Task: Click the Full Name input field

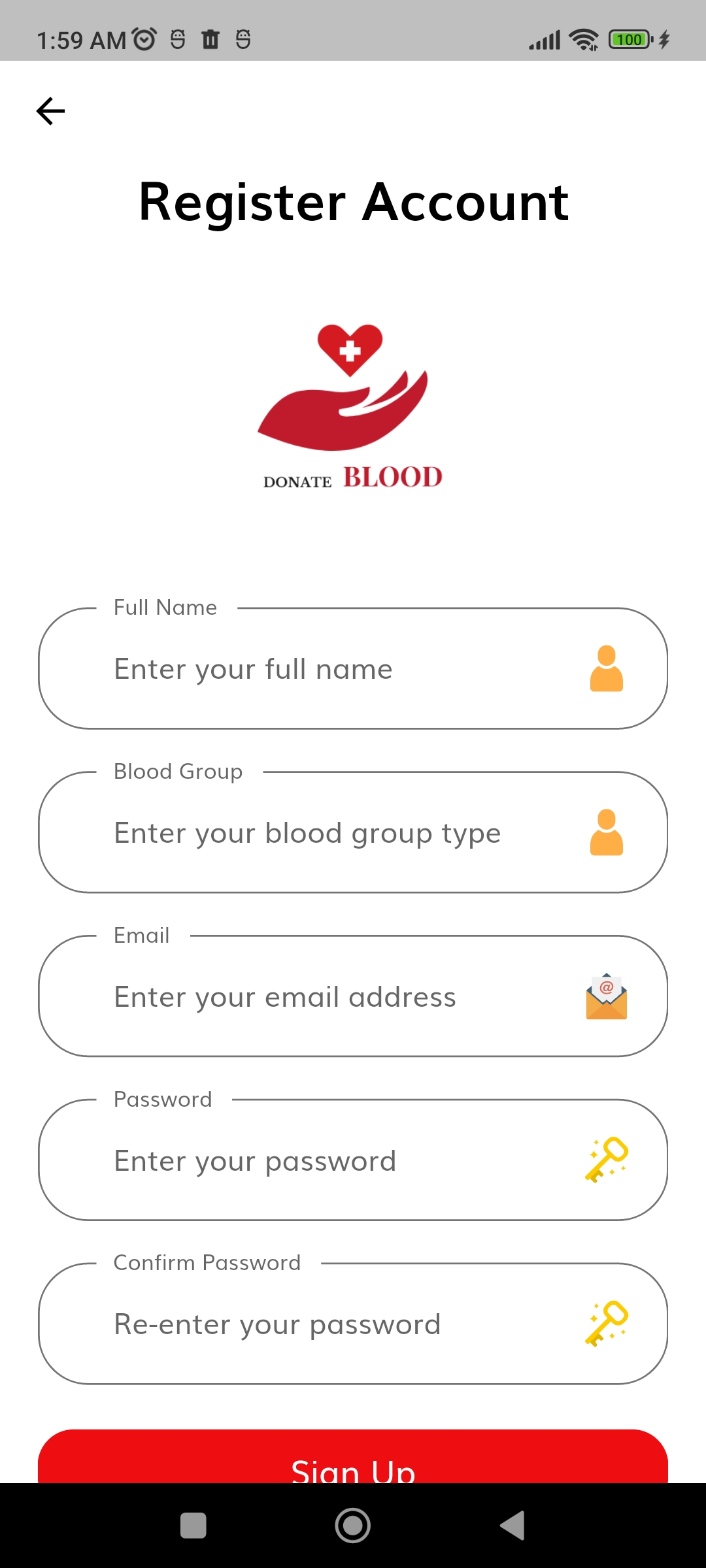Action: (294, 669)
